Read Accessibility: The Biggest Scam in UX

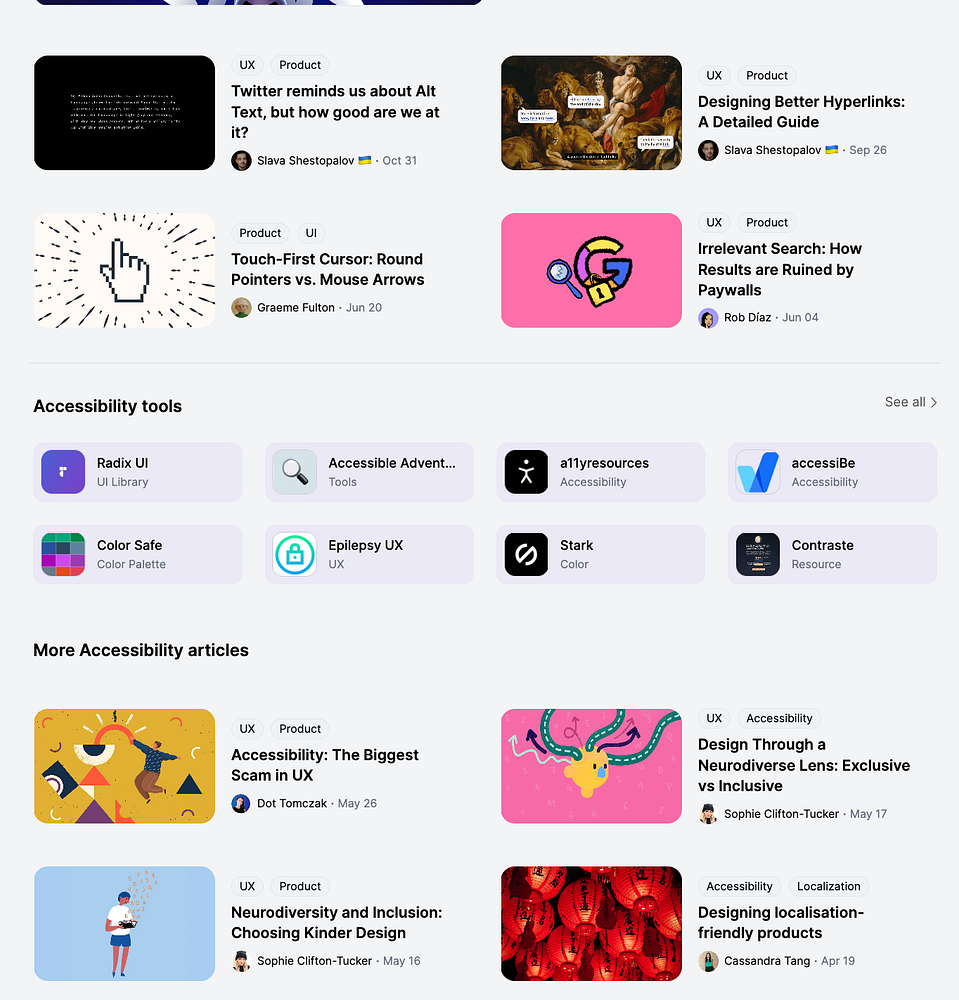[324, 765]
